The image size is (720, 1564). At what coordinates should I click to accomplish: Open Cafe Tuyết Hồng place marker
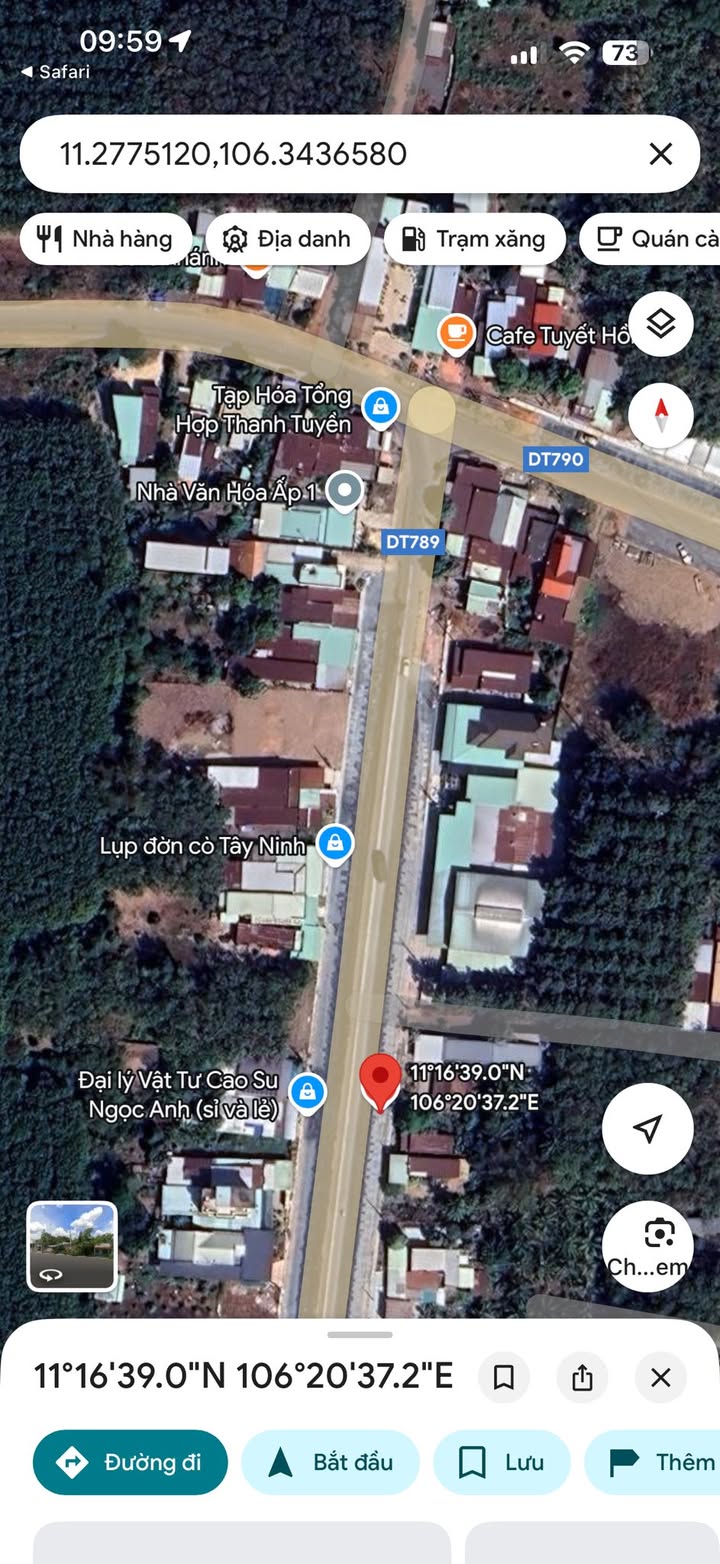pos(457,333)
